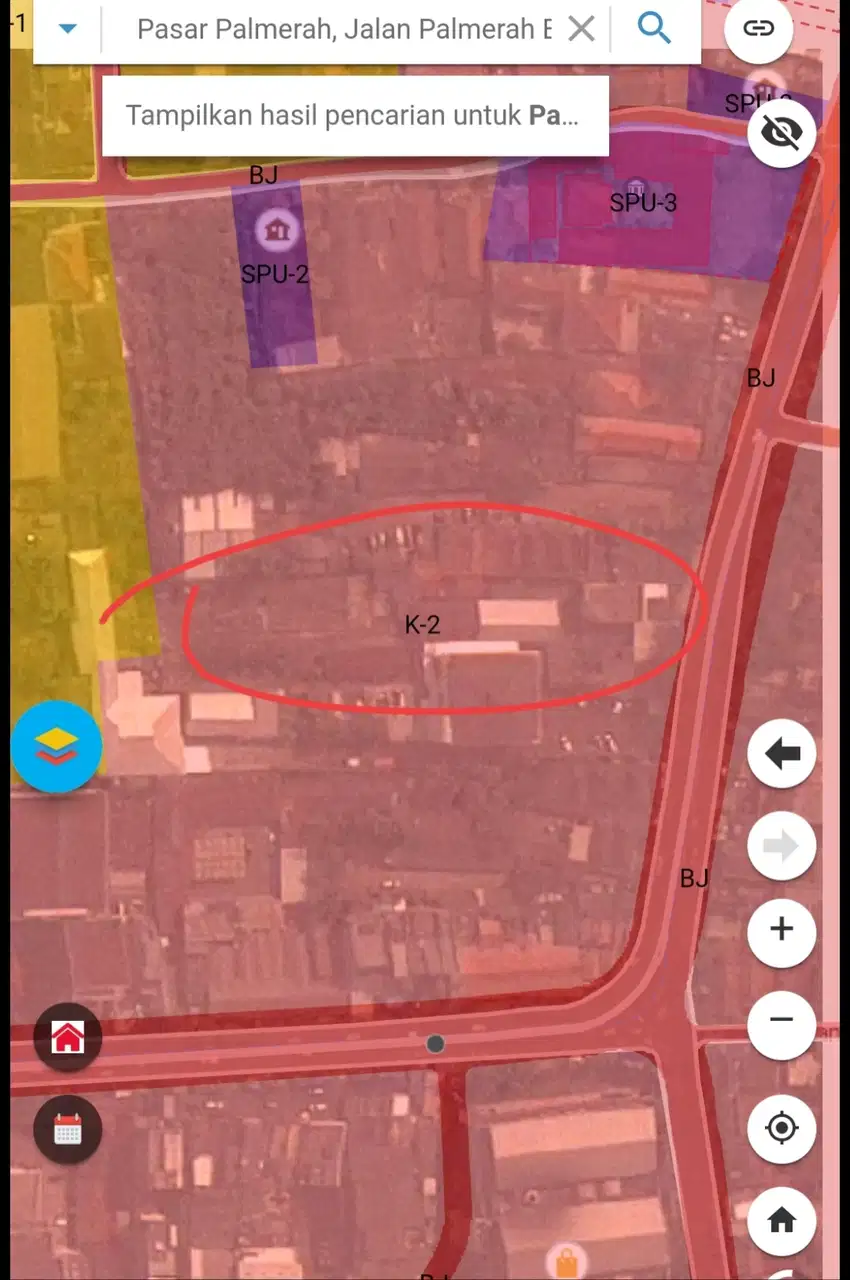Zoom out of the map
The height and width of the screenshot is (1280, 850).
781,1021
